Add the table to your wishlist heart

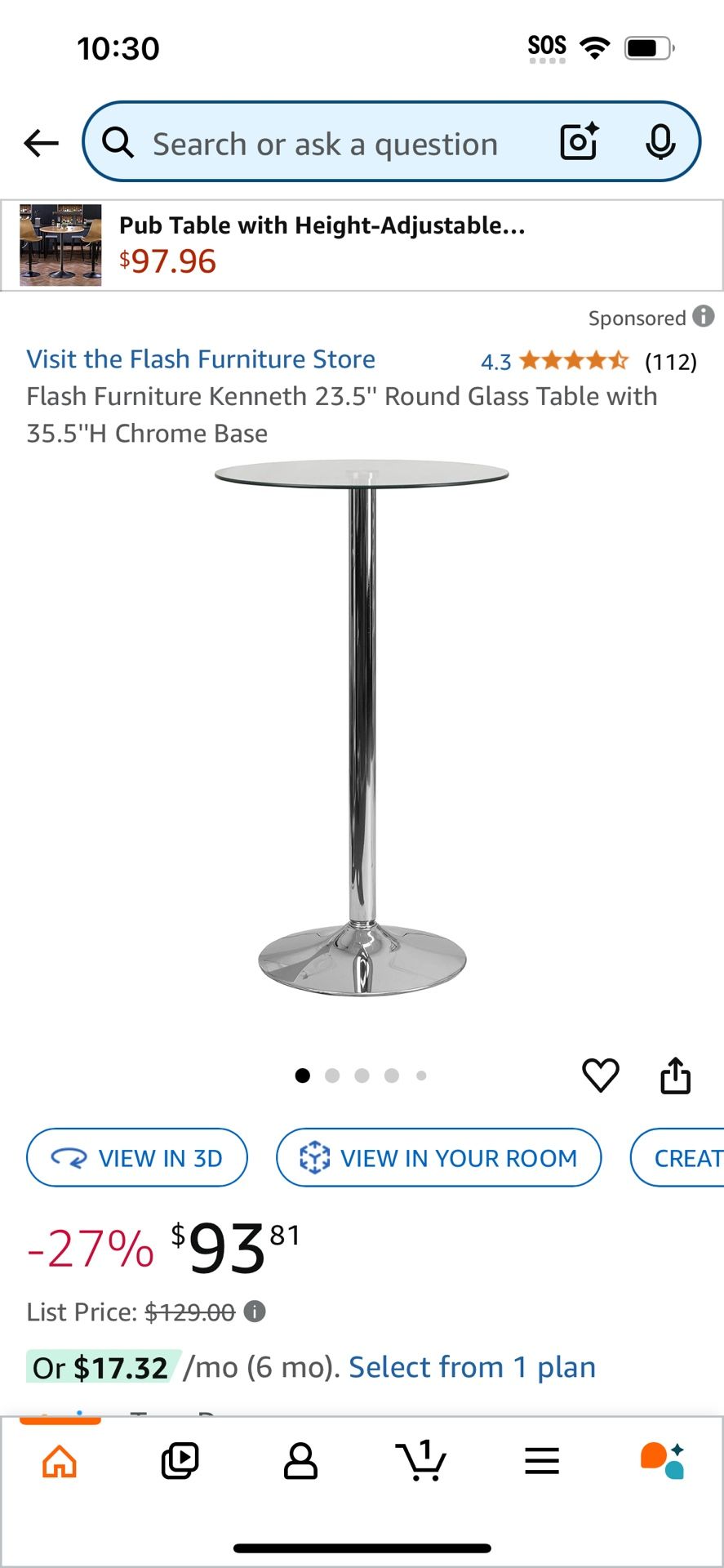[600, 1075]
